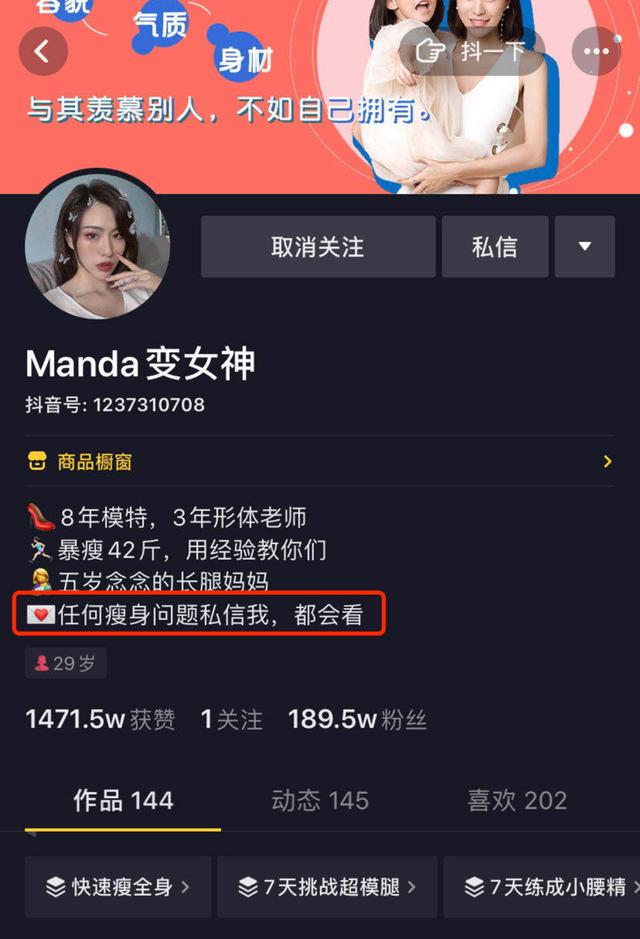Tap the 抖一下 button

click(x=472, y=52)
